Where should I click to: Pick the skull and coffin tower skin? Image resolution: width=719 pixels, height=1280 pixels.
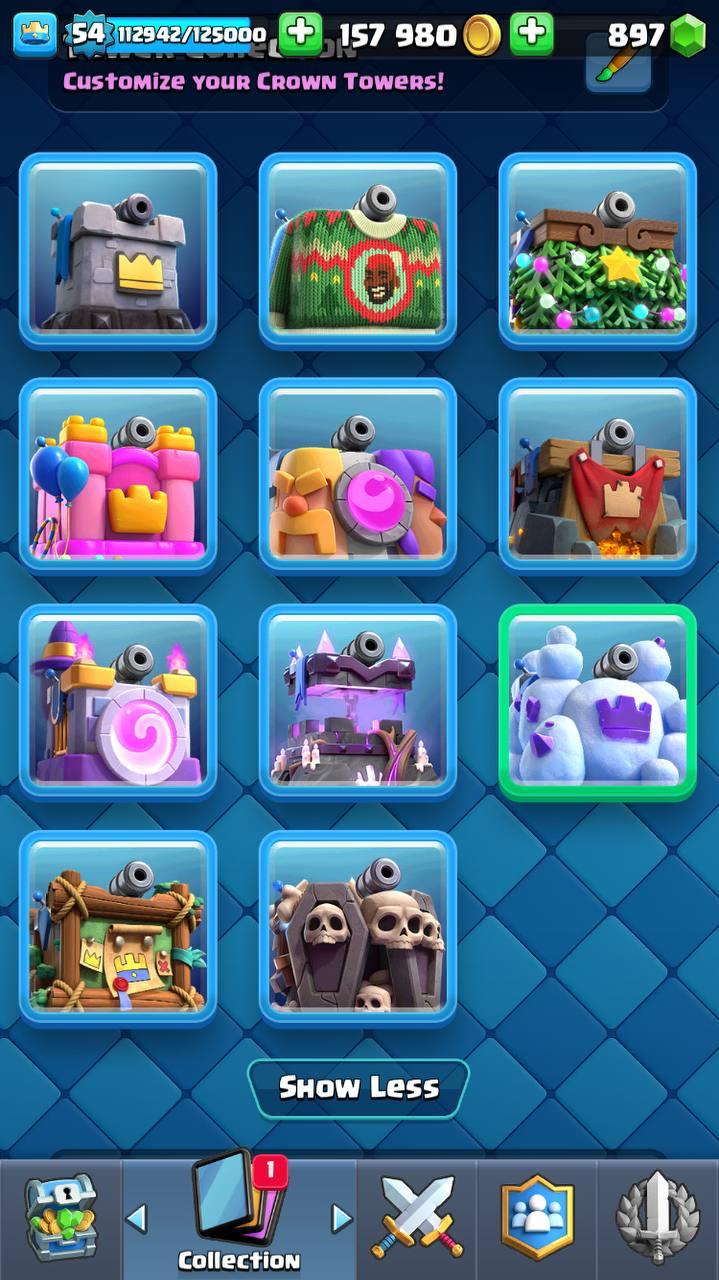click(358, 928)
